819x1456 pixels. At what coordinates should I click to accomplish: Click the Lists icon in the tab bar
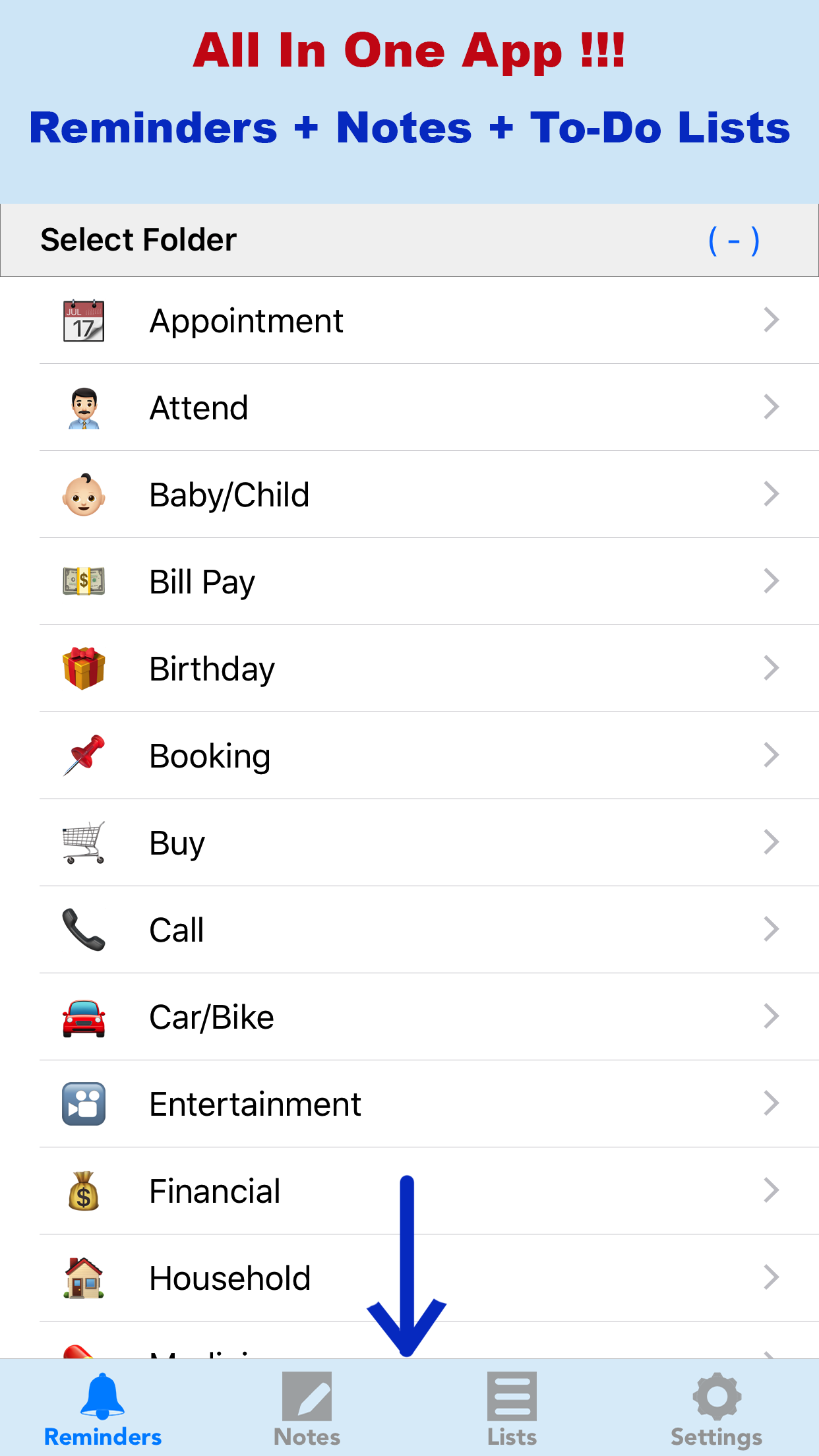pos(512,1395)
